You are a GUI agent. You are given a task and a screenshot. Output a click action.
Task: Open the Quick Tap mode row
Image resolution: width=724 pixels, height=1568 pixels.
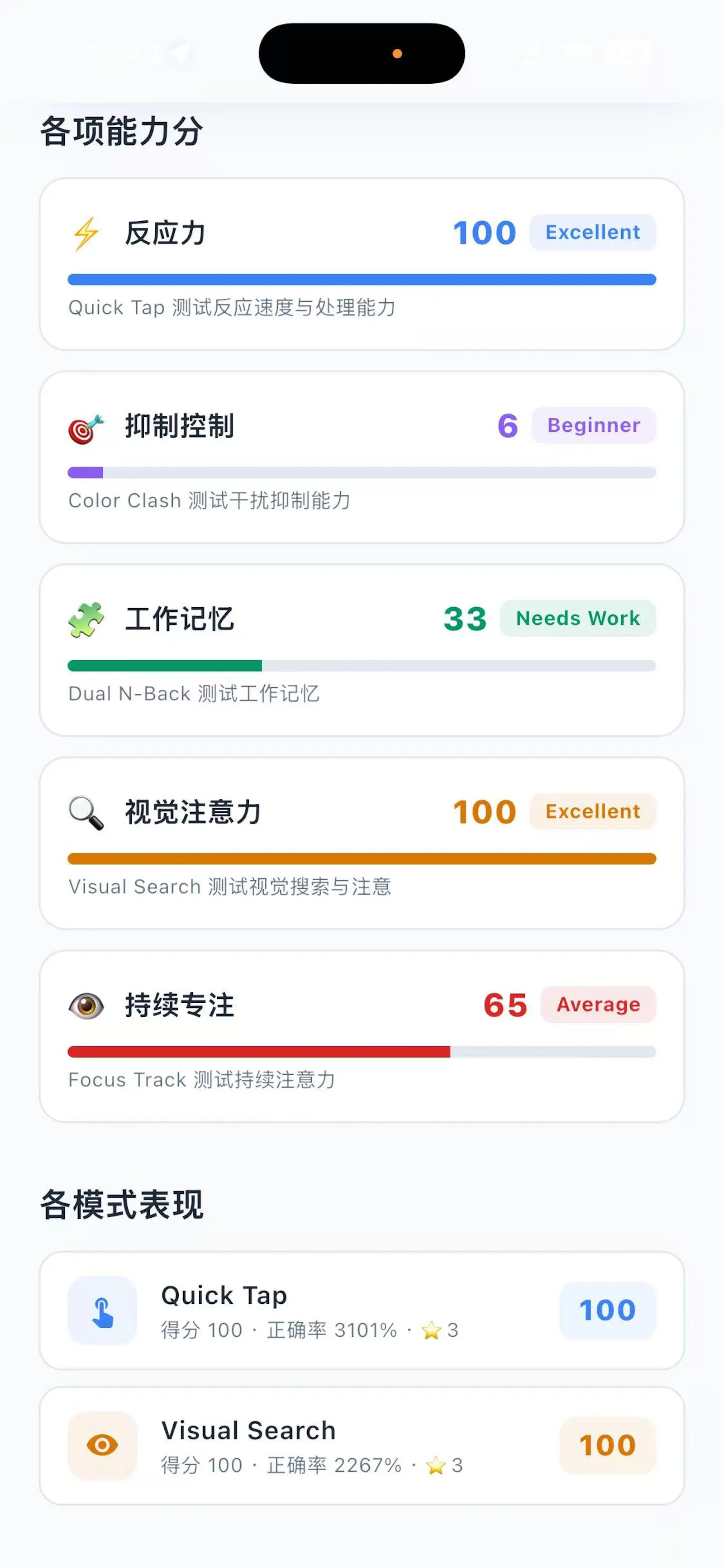(x=362, y=1311)
